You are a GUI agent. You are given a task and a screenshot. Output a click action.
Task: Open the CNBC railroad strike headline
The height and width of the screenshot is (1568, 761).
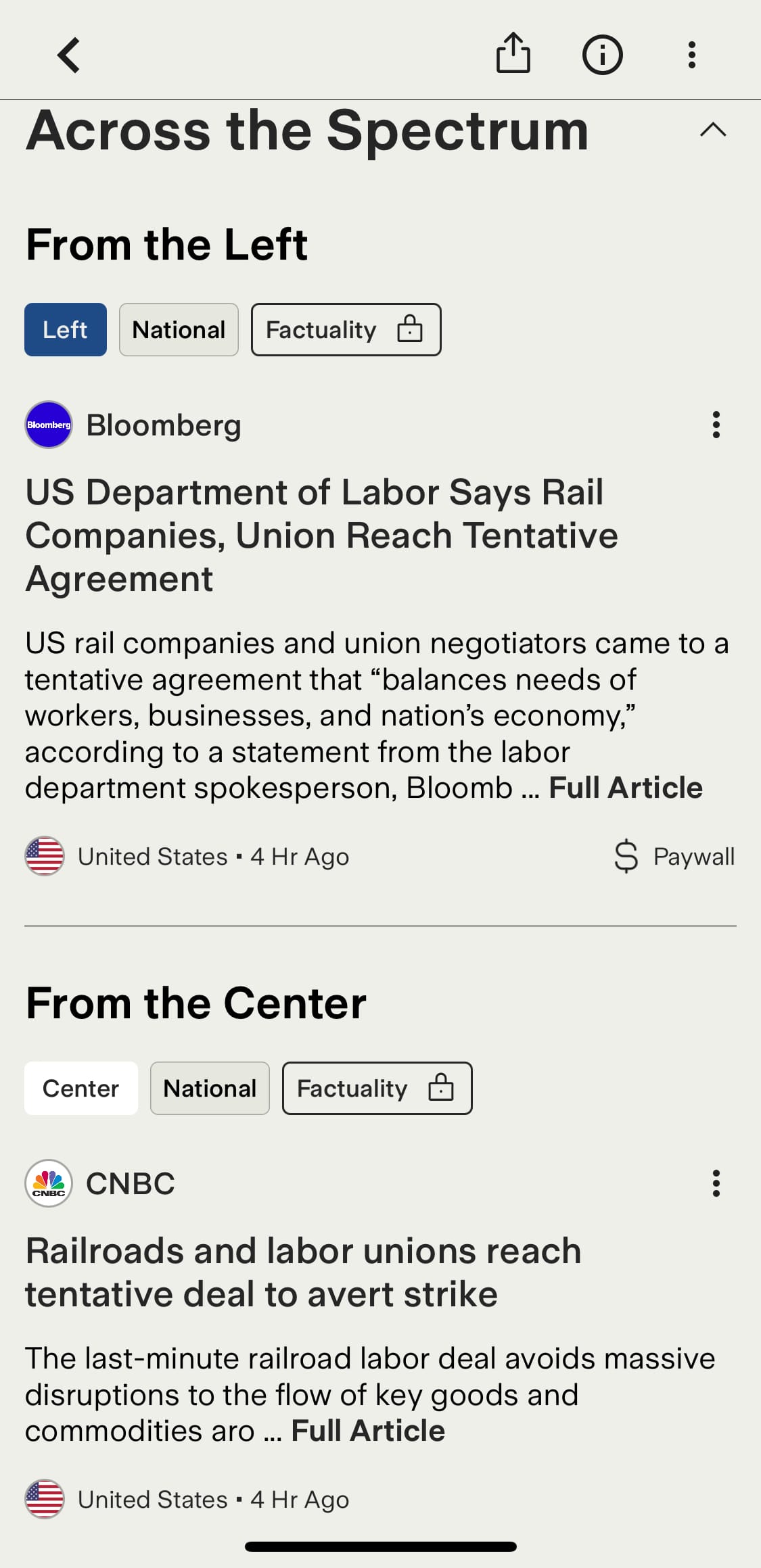pyautogui.click(x=302, y=1271)
